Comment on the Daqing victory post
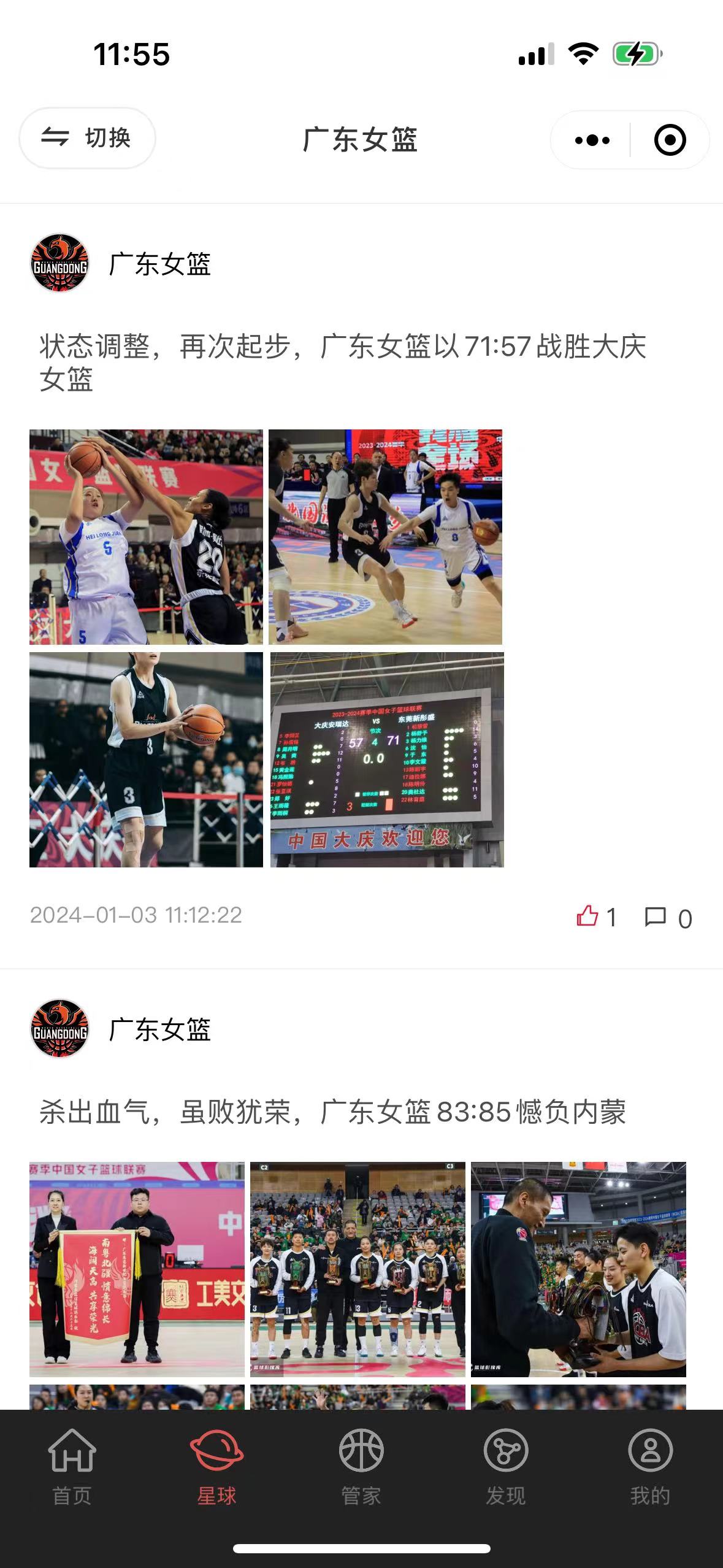The height and width of the screenshot is (1568, 723). (668, 918)
